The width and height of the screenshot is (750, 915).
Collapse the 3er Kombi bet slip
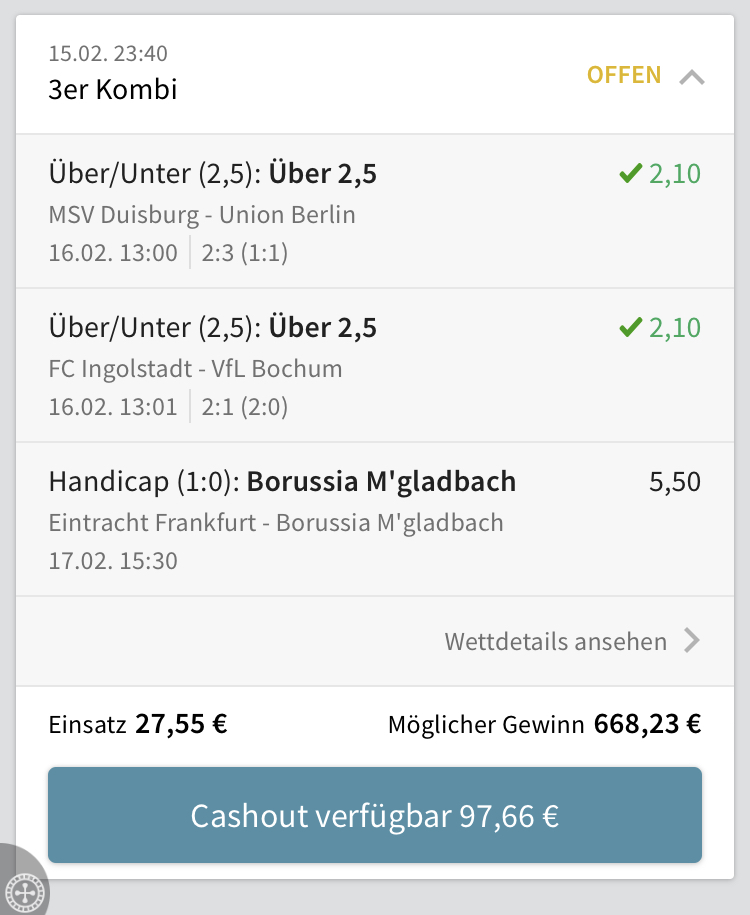[x=691, y=76]
